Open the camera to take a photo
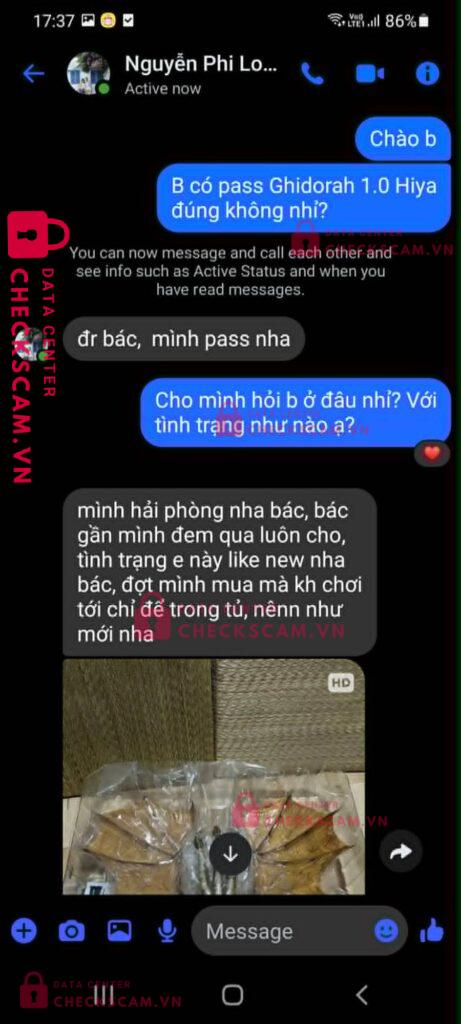This screenshot has height=1024, width=461. coord(71,931)
